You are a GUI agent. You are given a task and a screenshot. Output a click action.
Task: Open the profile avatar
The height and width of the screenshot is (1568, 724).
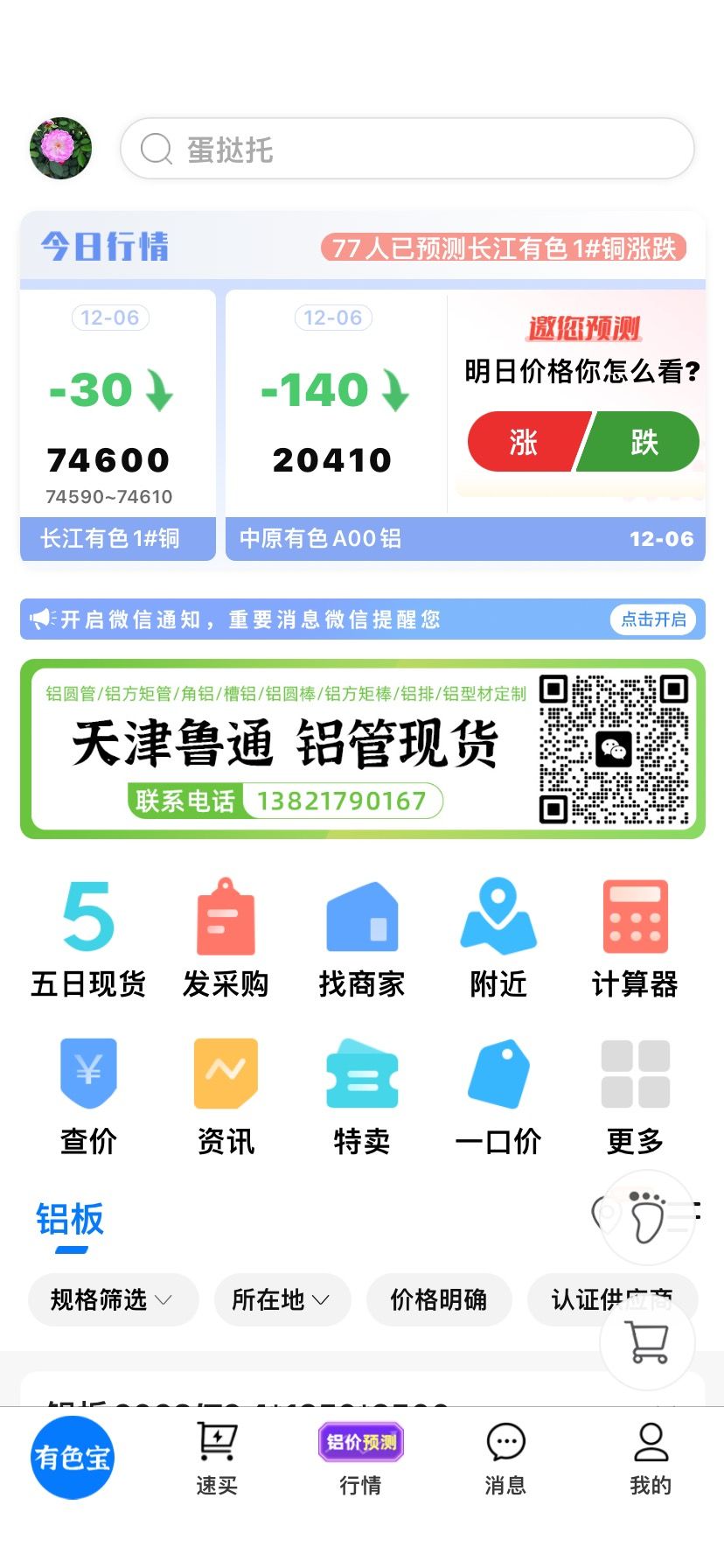(60, 149)
